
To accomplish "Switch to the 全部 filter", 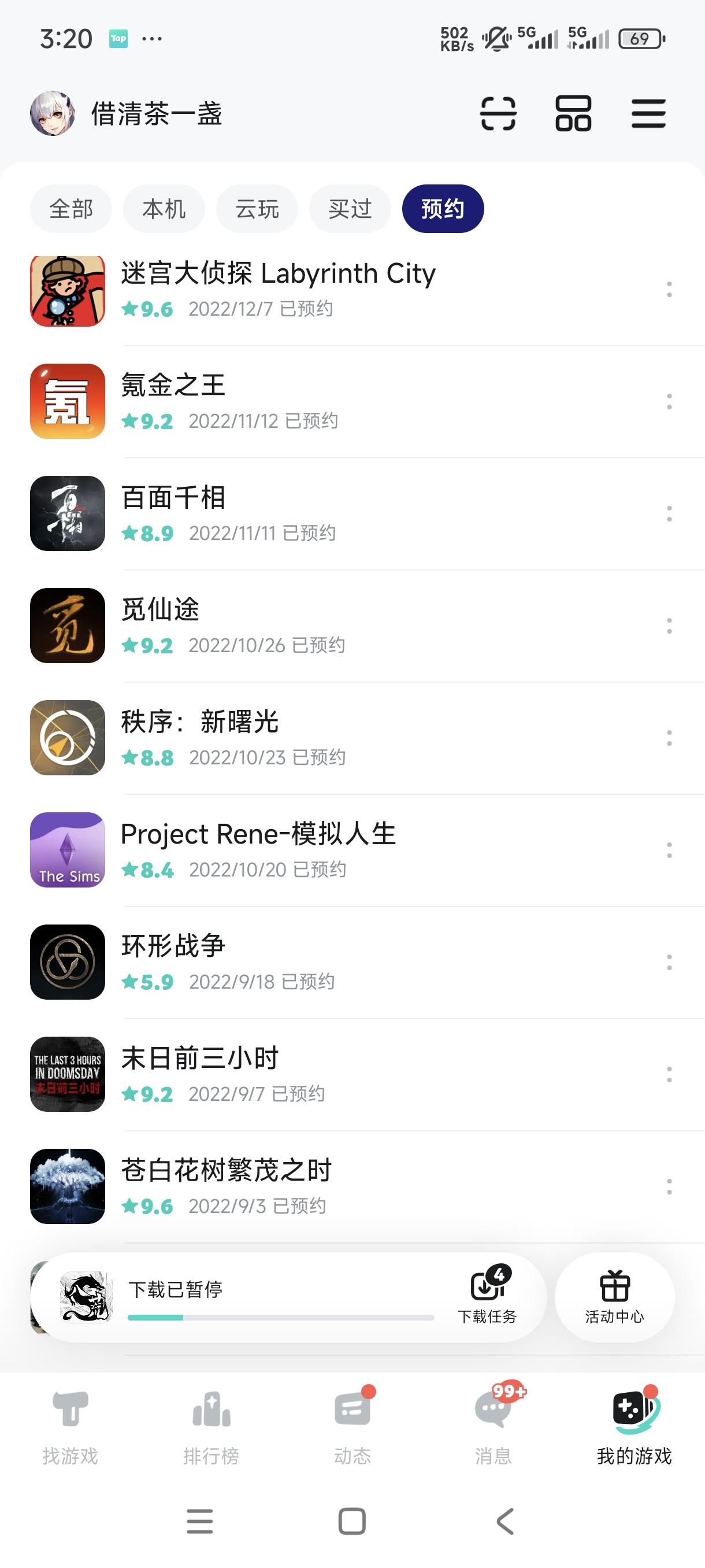I will pos(71,208).
